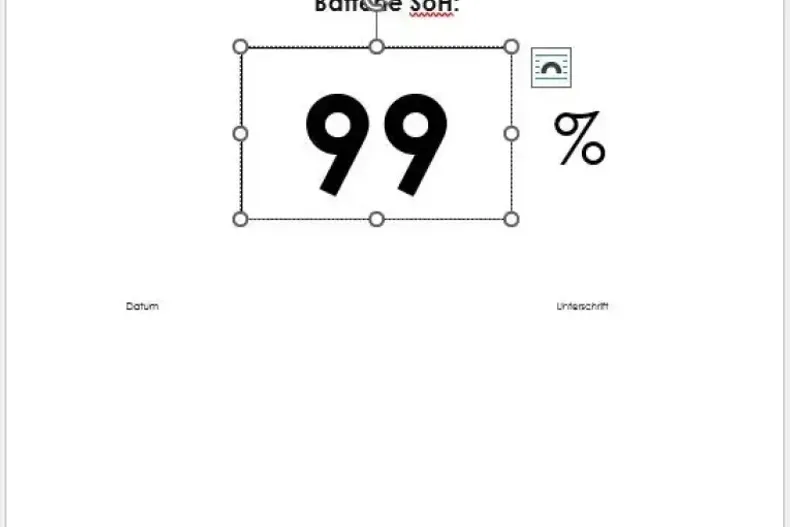Select the percent sign text box
790x527 pixels.
tap(580, 139)
